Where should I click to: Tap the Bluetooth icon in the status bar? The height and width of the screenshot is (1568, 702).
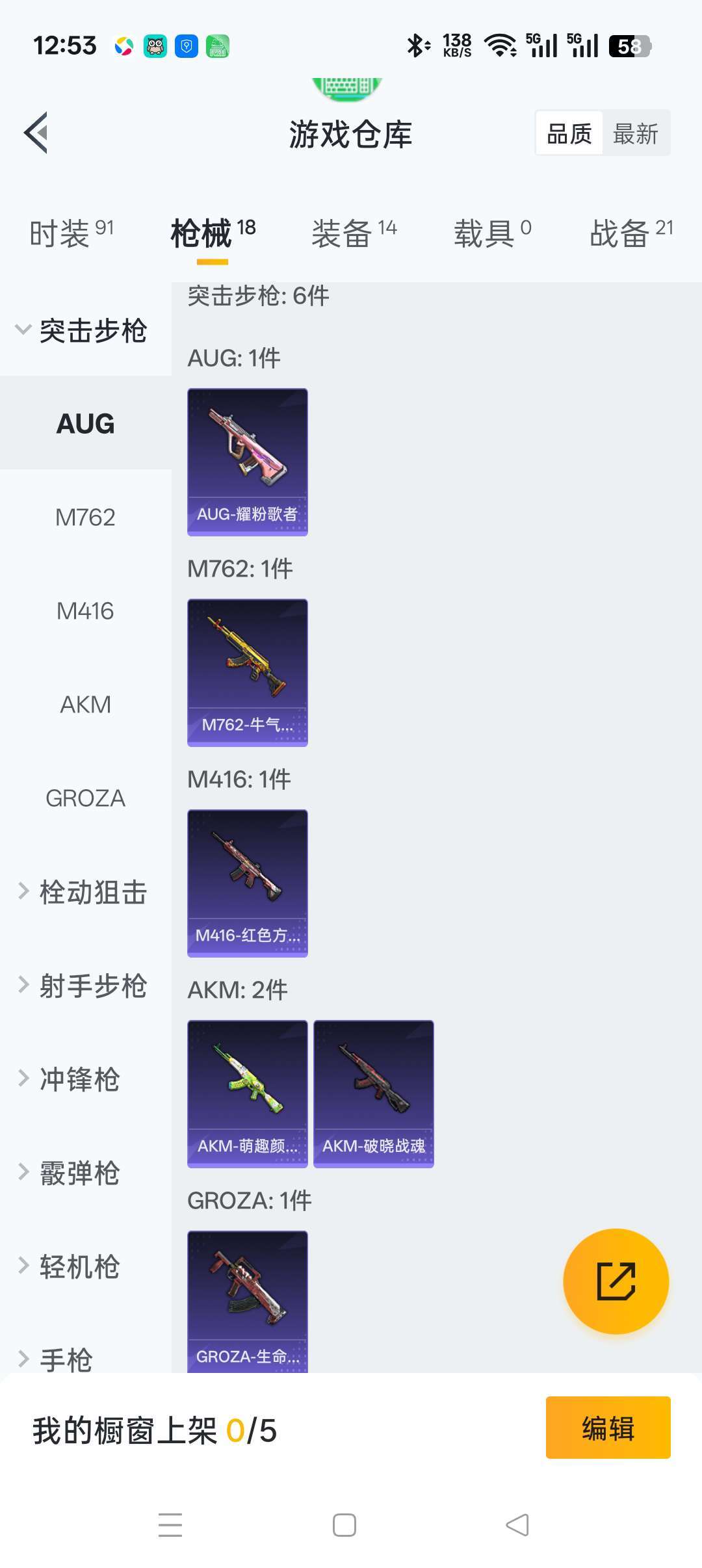pos(417,46)
